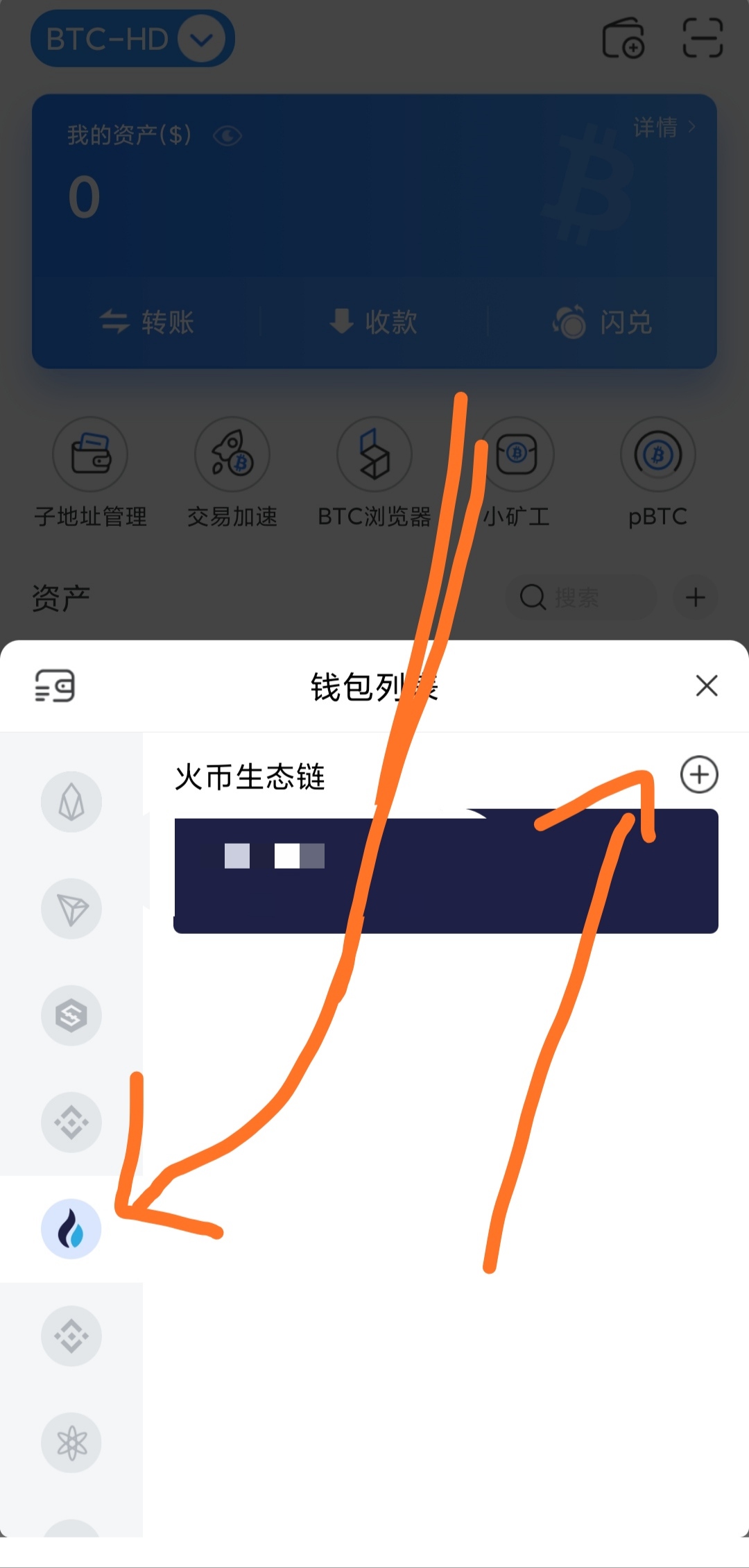Switch to the Cosmos chain in sidebar
This screenshot has height=1568, width=749.
(x=71, y=1441)
